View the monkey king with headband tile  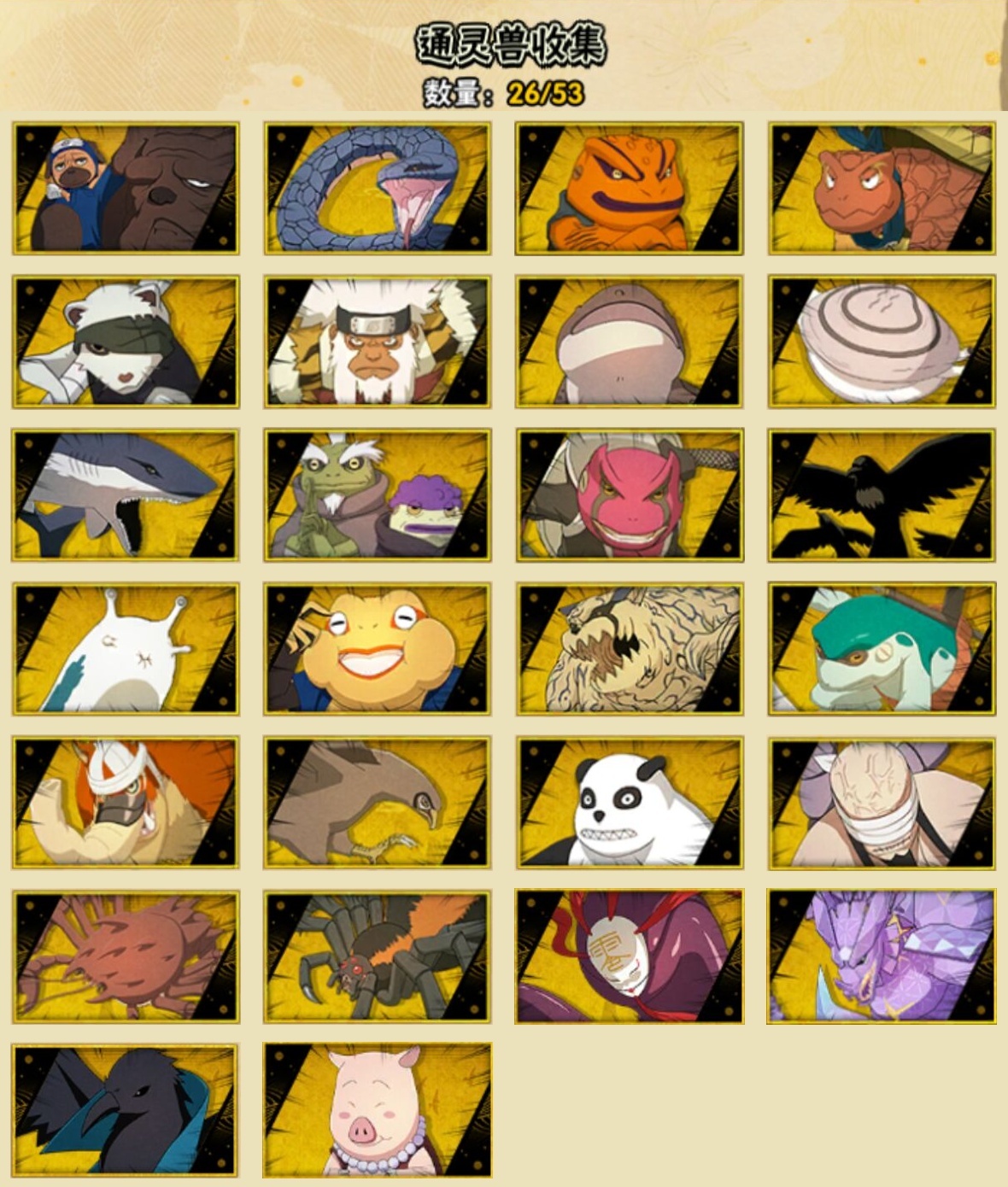(x=377, y=342)
